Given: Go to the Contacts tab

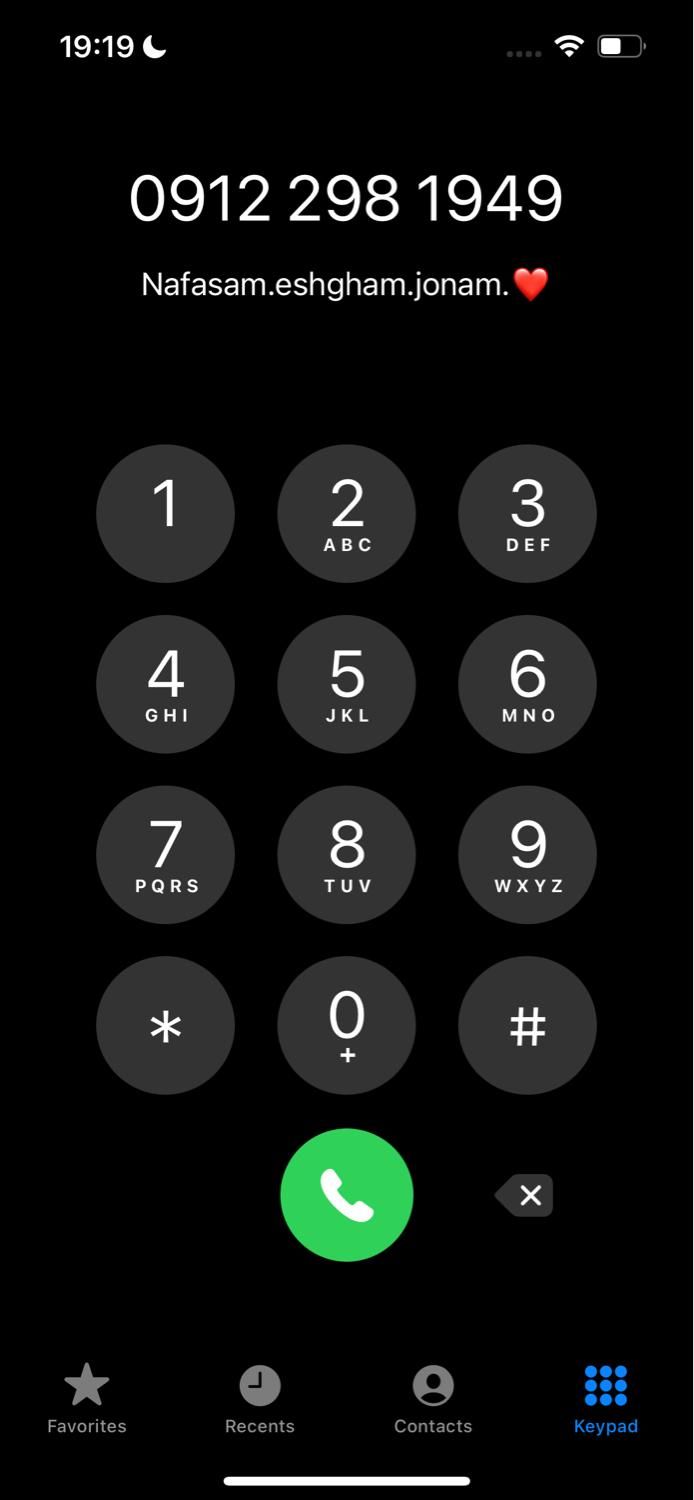Looking at the screenshot, I should coord(433,1399).
